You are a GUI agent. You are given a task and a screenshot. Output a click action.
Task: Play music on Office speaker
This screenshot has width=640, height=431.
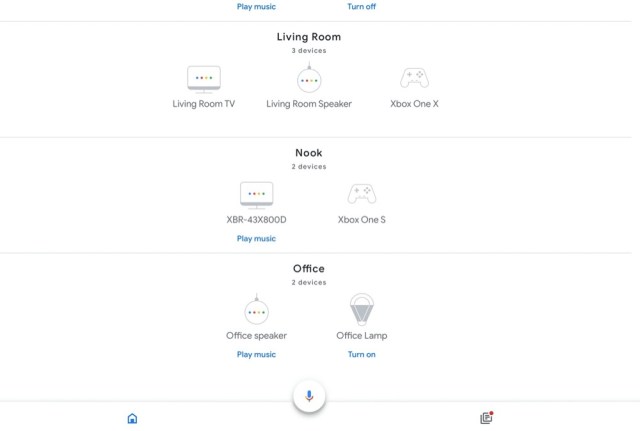(256, 355)
